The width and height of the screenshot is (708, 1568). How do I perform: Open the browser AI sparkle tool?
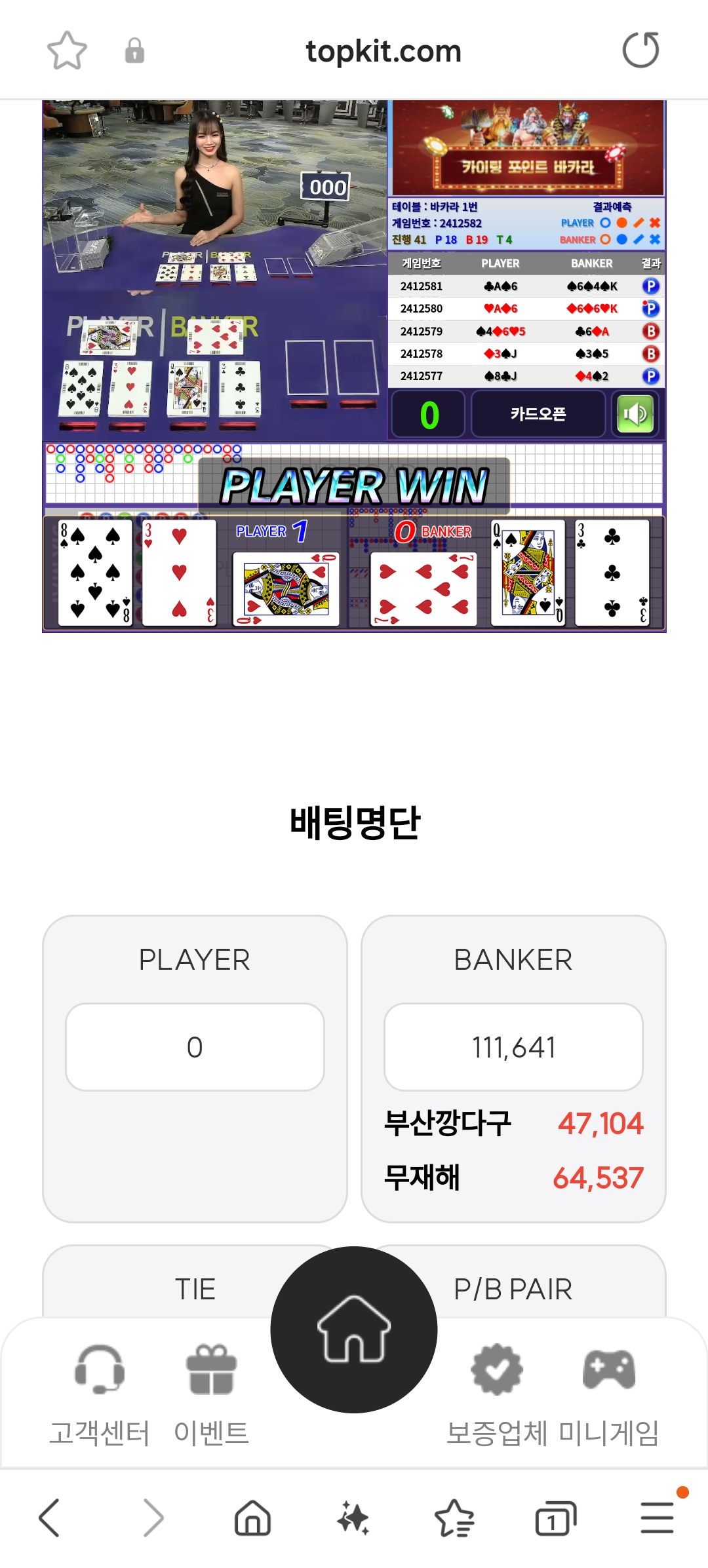click(353, 1518)
